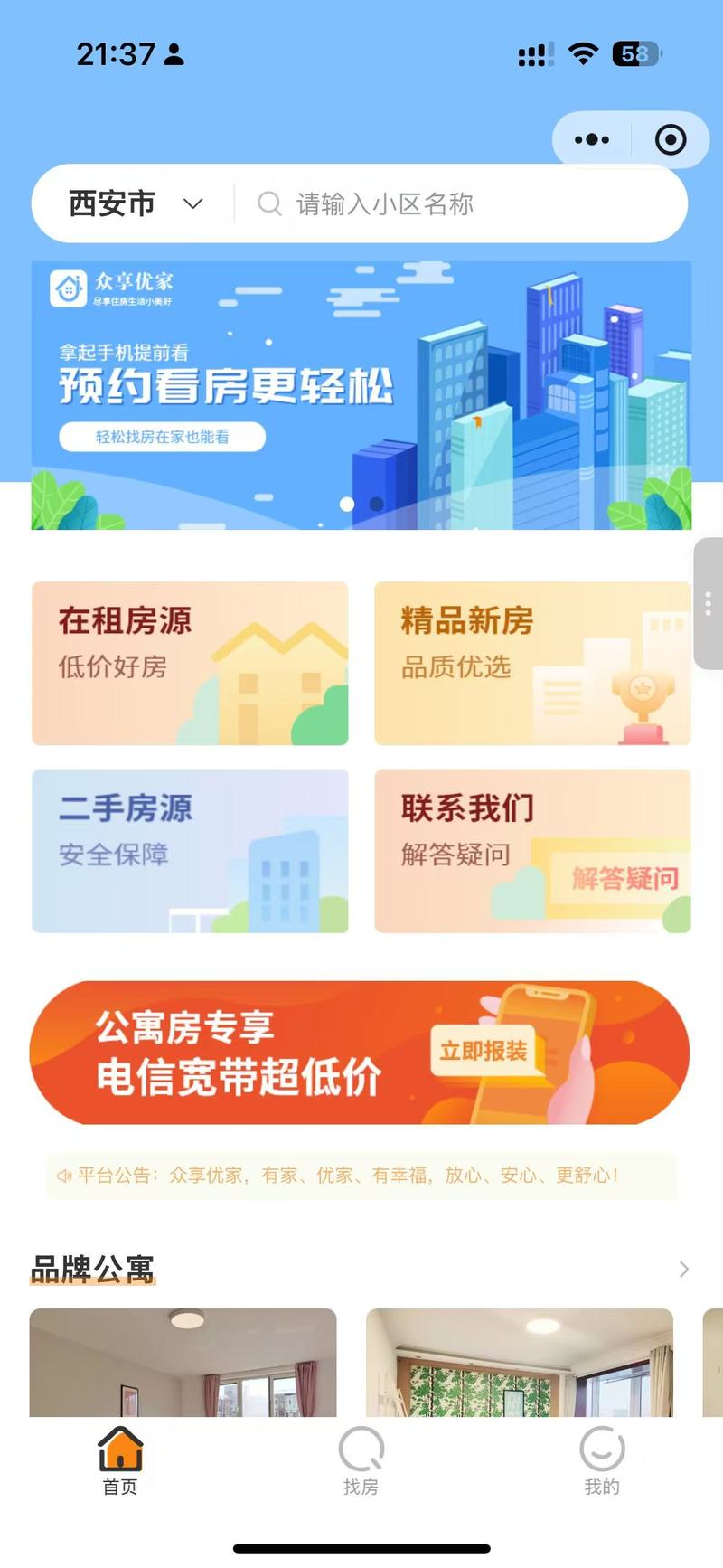Expand the 西安市 city dropdown
The image size is (723, 1568).
(x=136, y=203)
